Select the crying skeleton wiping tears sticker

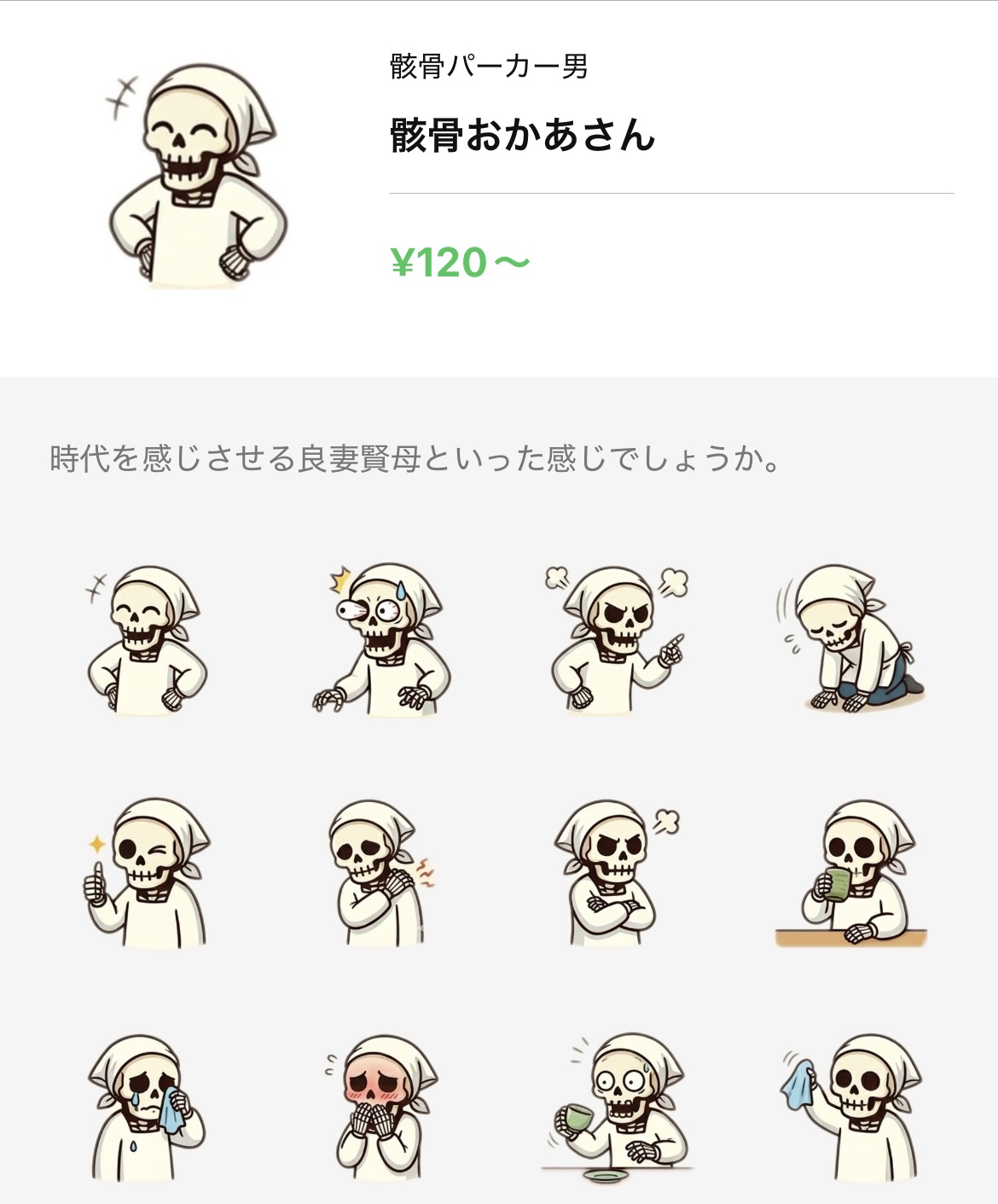(147, 1108)
